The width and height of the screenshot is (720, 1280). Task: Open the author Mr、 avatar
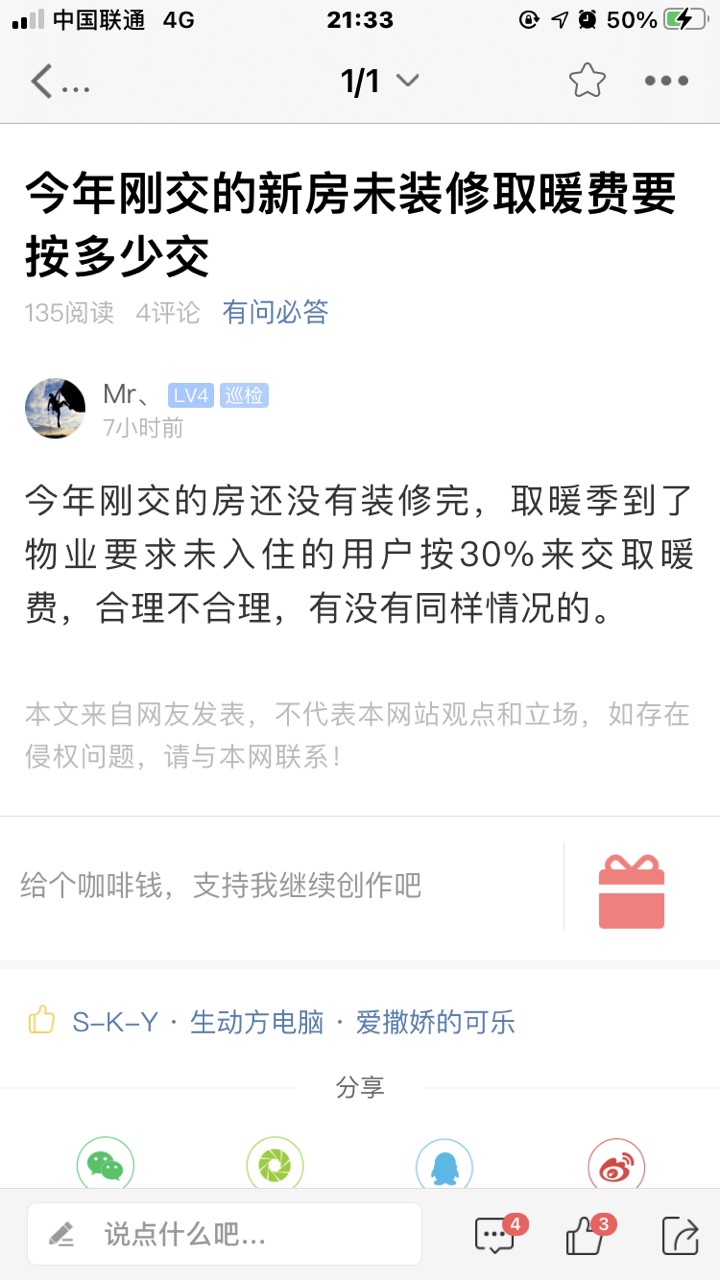(x=55, y=408)
